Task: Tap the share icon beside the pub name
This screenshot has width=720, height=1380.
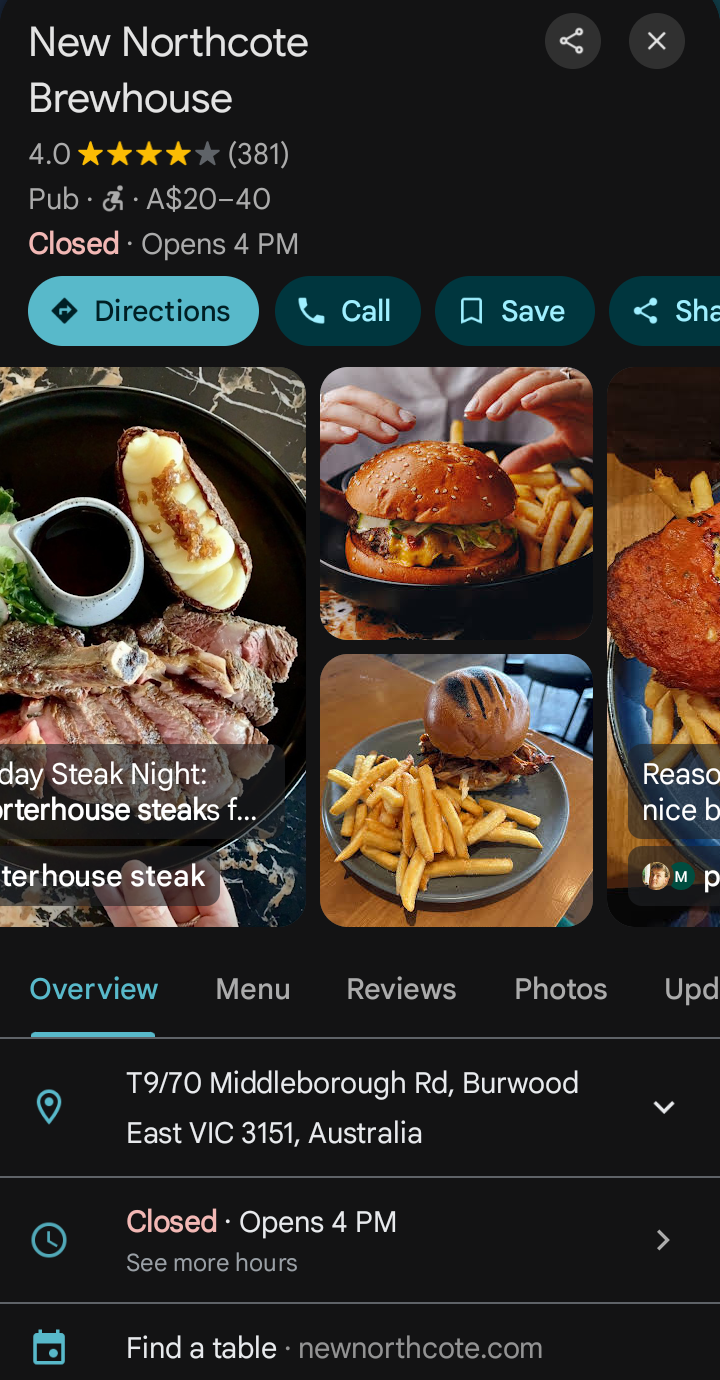Action: 572,41
